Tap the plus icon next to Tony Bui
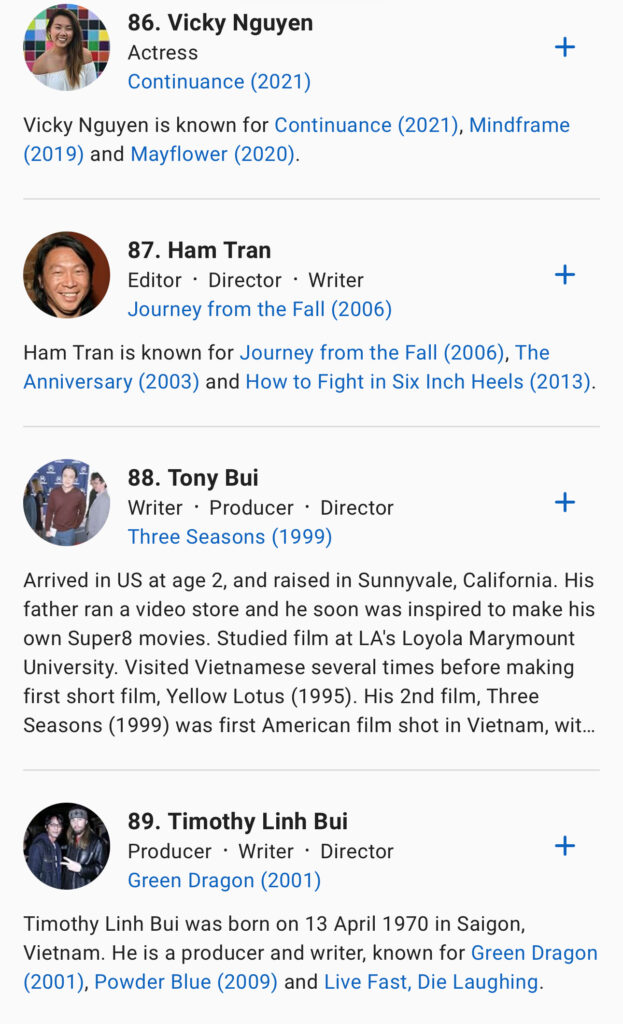 (x=565, y=502)
